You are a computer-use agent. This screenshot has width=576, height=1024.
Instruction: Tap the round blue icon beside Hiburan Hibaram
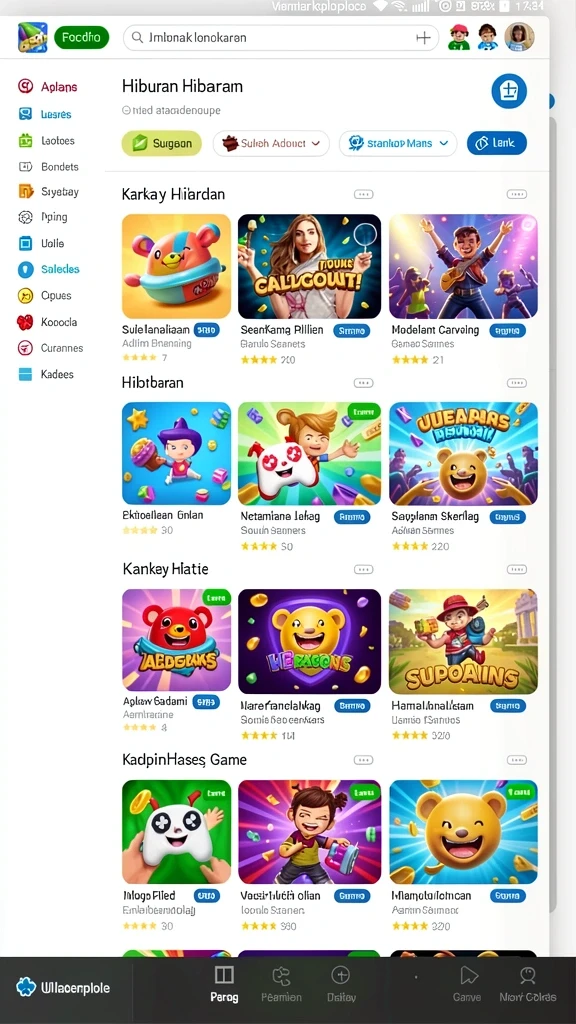(x=509, y=91)
